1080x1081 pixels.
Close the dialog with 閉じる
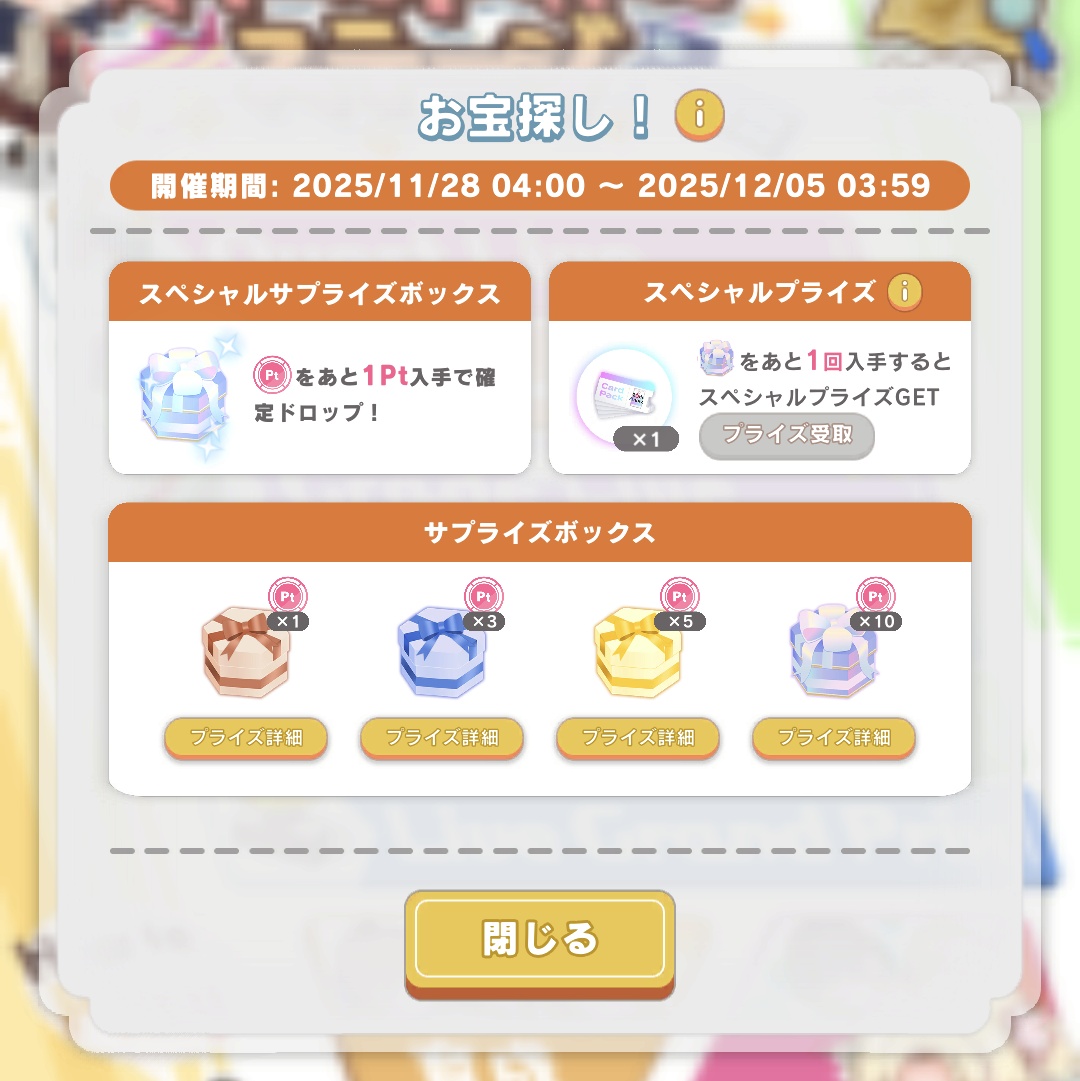tap(540, 938)
